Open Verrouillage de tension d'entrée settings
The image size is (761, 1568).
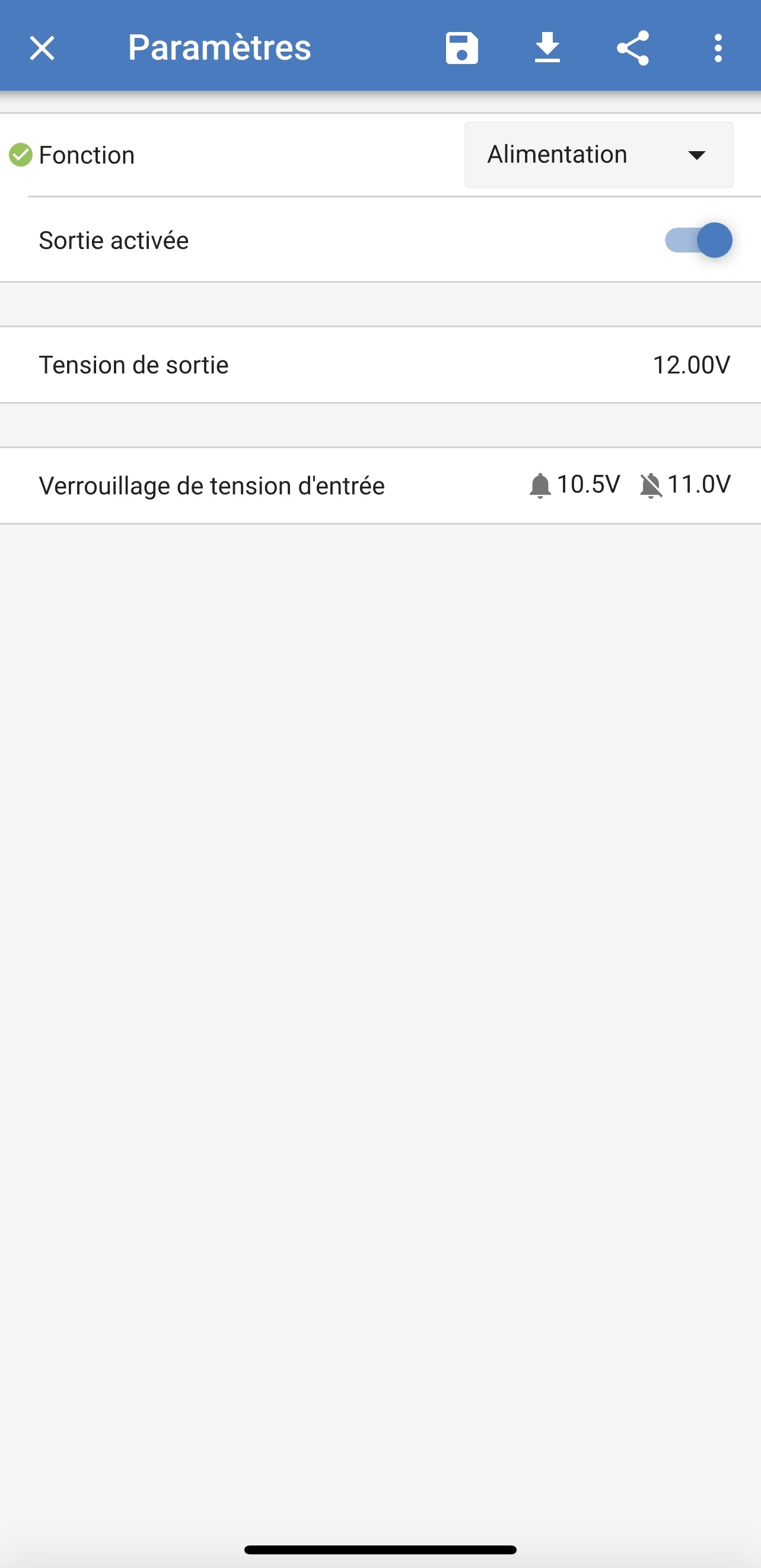381,486
